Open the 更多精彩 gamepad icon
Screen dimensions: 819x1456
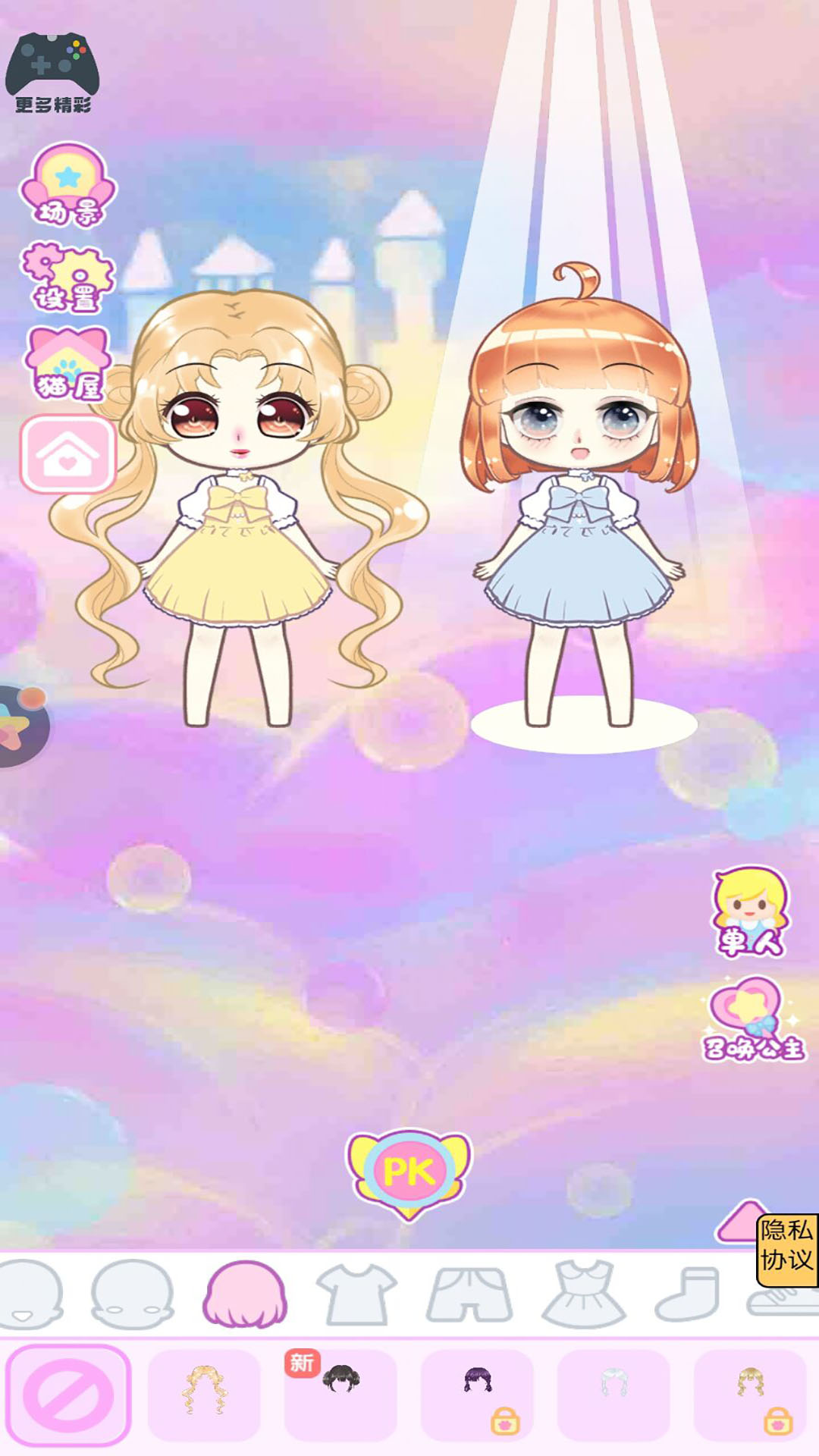click(x=52, y=72)
